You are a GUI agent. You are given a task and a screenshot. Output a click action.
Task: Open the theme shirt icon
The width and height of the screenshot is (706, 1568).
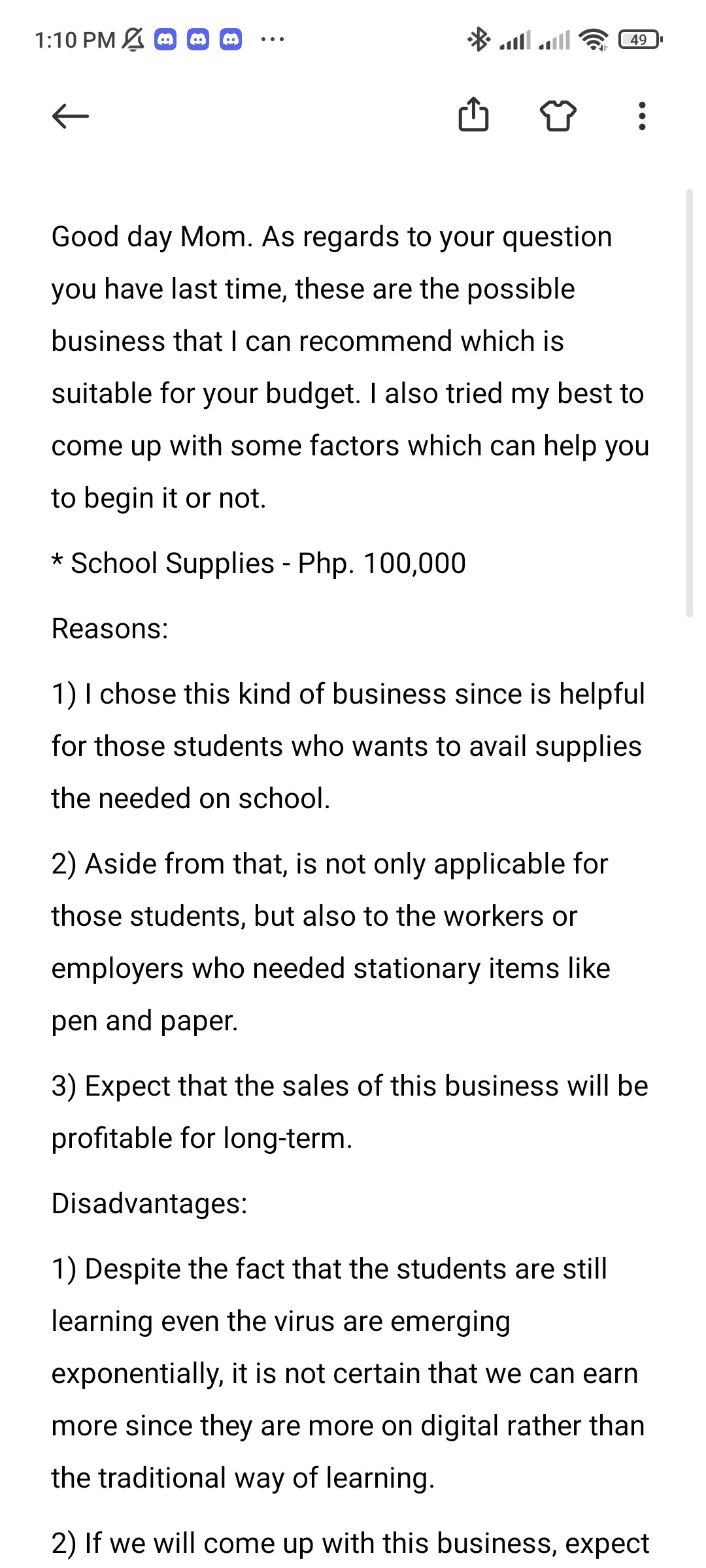coord(558,116)
